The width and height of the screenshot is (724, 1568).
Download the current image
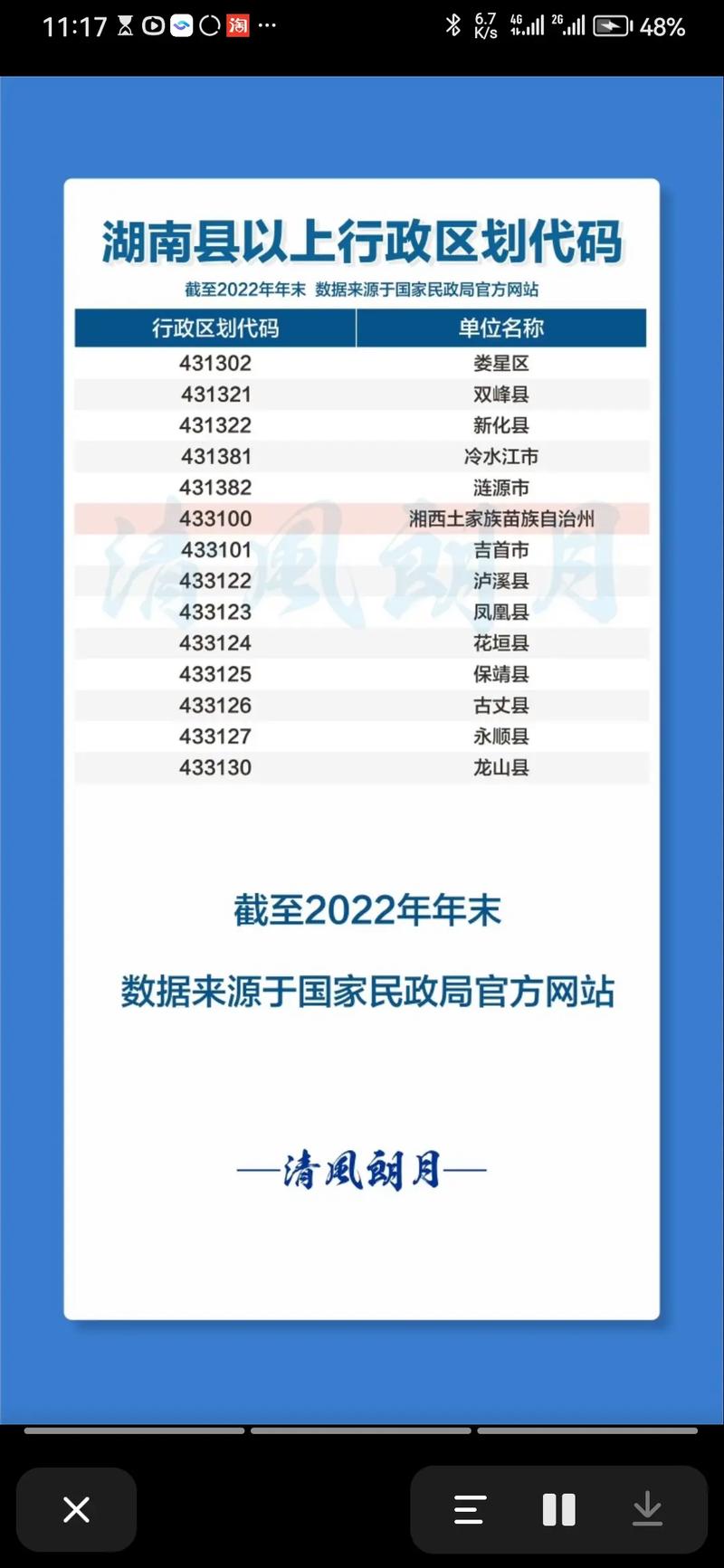[648, 1509]
